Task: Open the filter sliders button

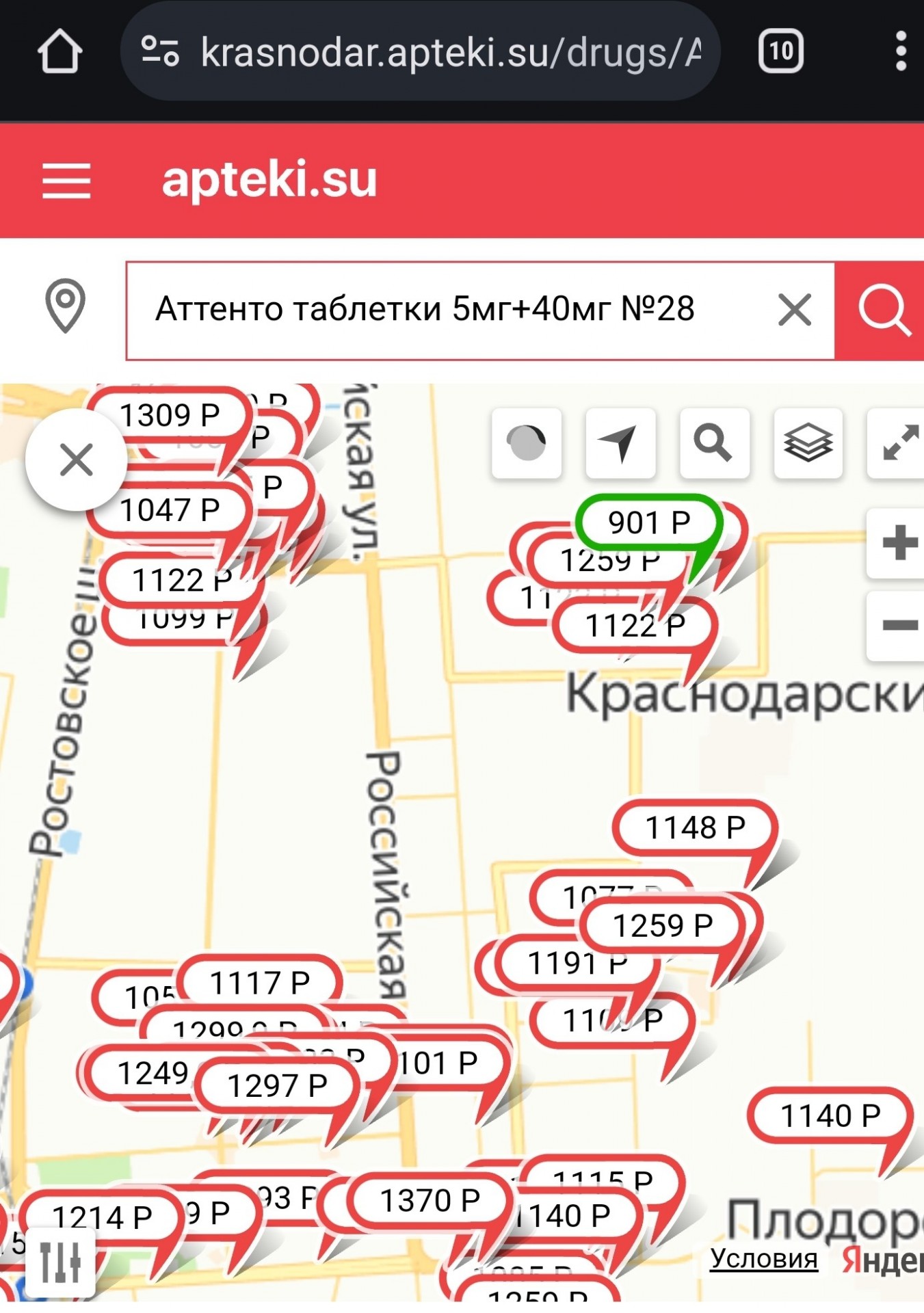Action: click(60, 1262)
